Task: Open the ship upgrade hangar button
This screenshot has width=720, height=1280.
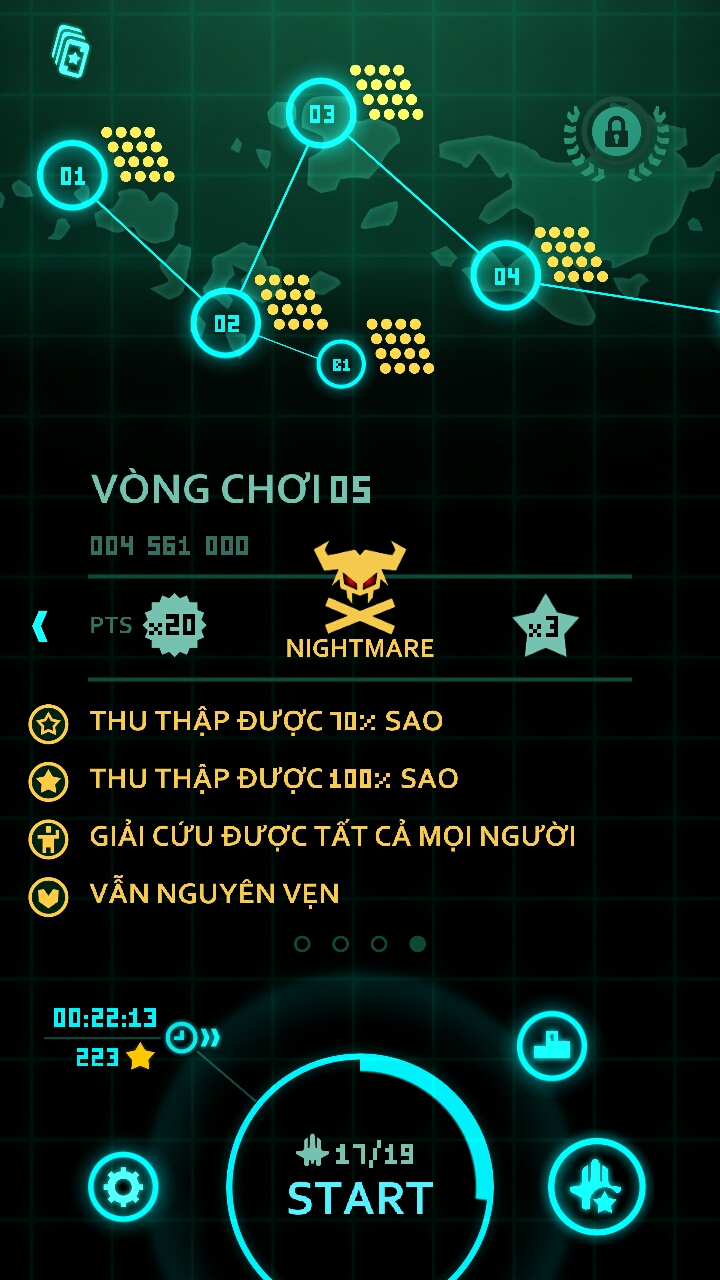Action: coord(597,1187)
